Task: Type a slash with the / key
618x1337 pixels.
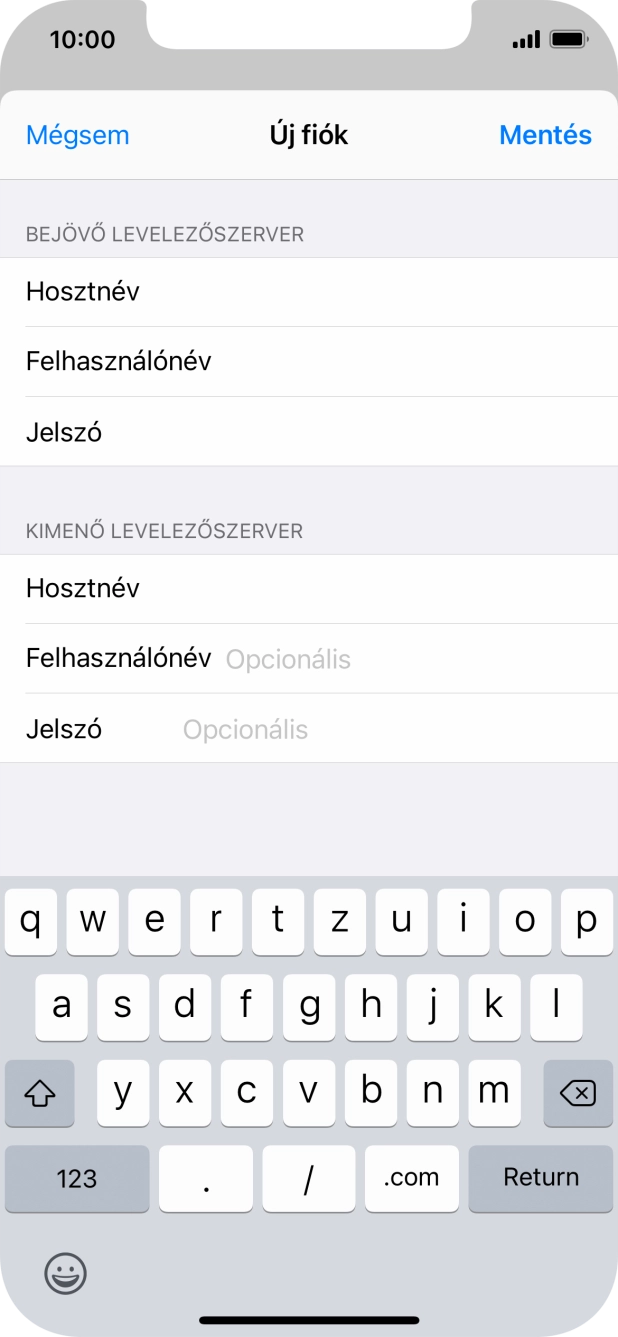Action: [308, 1178]
